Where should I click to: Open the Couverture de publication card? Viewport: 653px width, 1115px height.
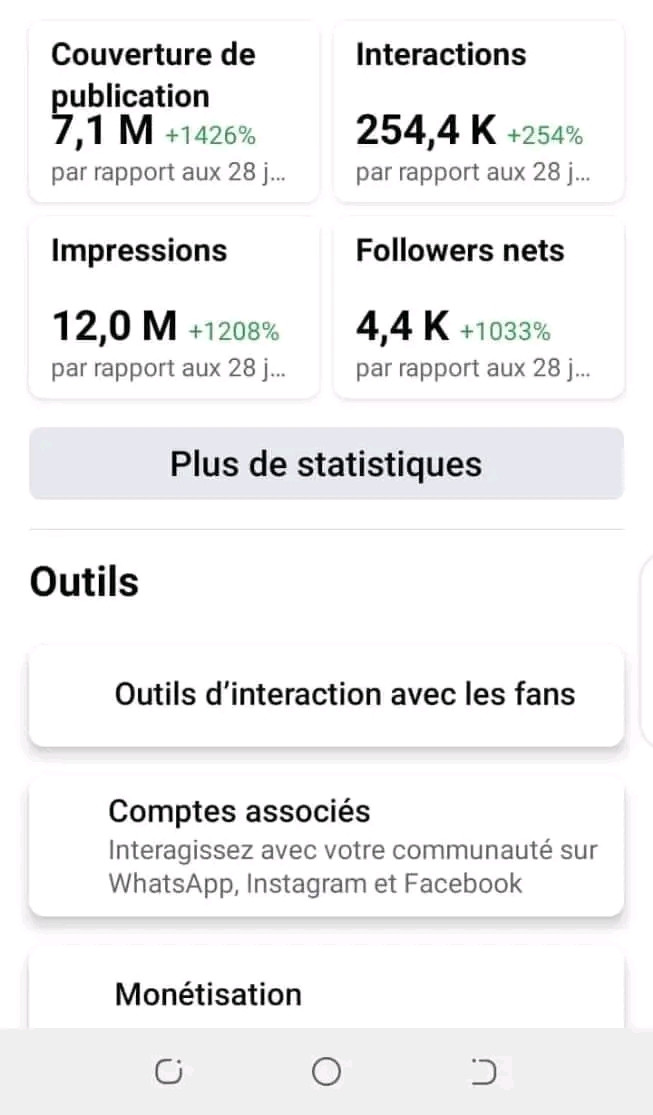(174, 112)
